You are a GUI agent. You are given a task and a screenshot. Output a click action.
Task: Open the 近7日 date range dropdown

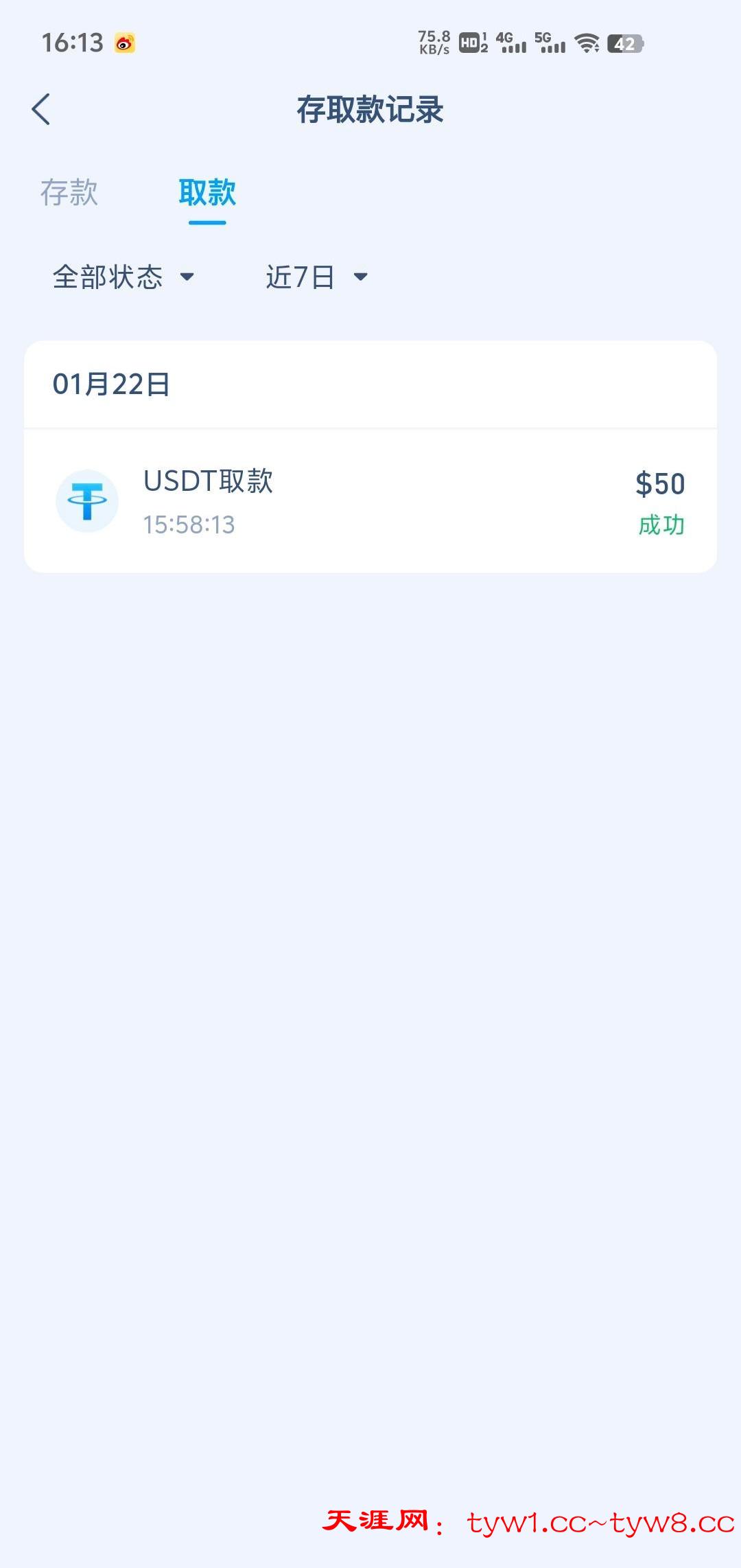coord(317,277)
